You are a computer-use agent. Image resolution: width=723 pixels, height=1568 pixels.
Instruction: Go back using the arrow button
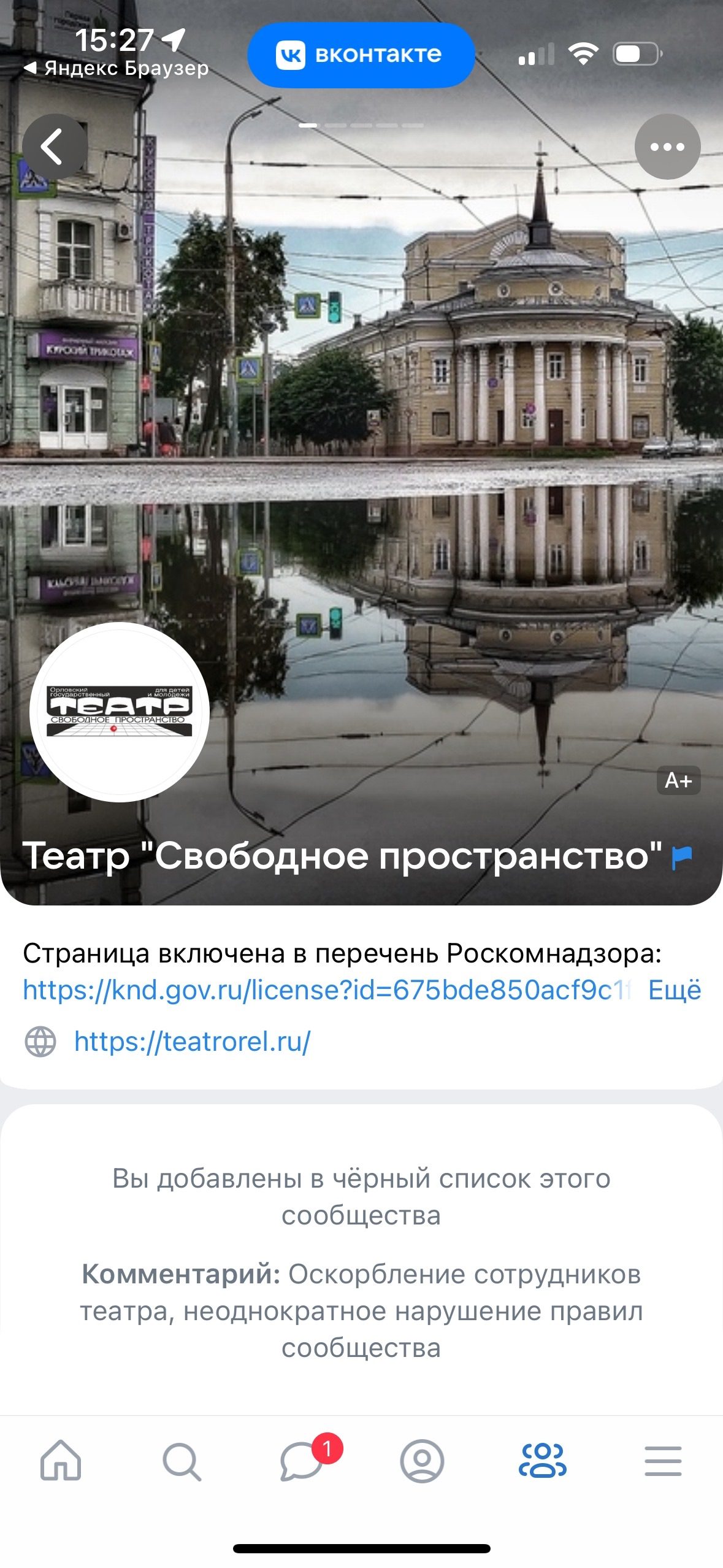click(55, 147)
